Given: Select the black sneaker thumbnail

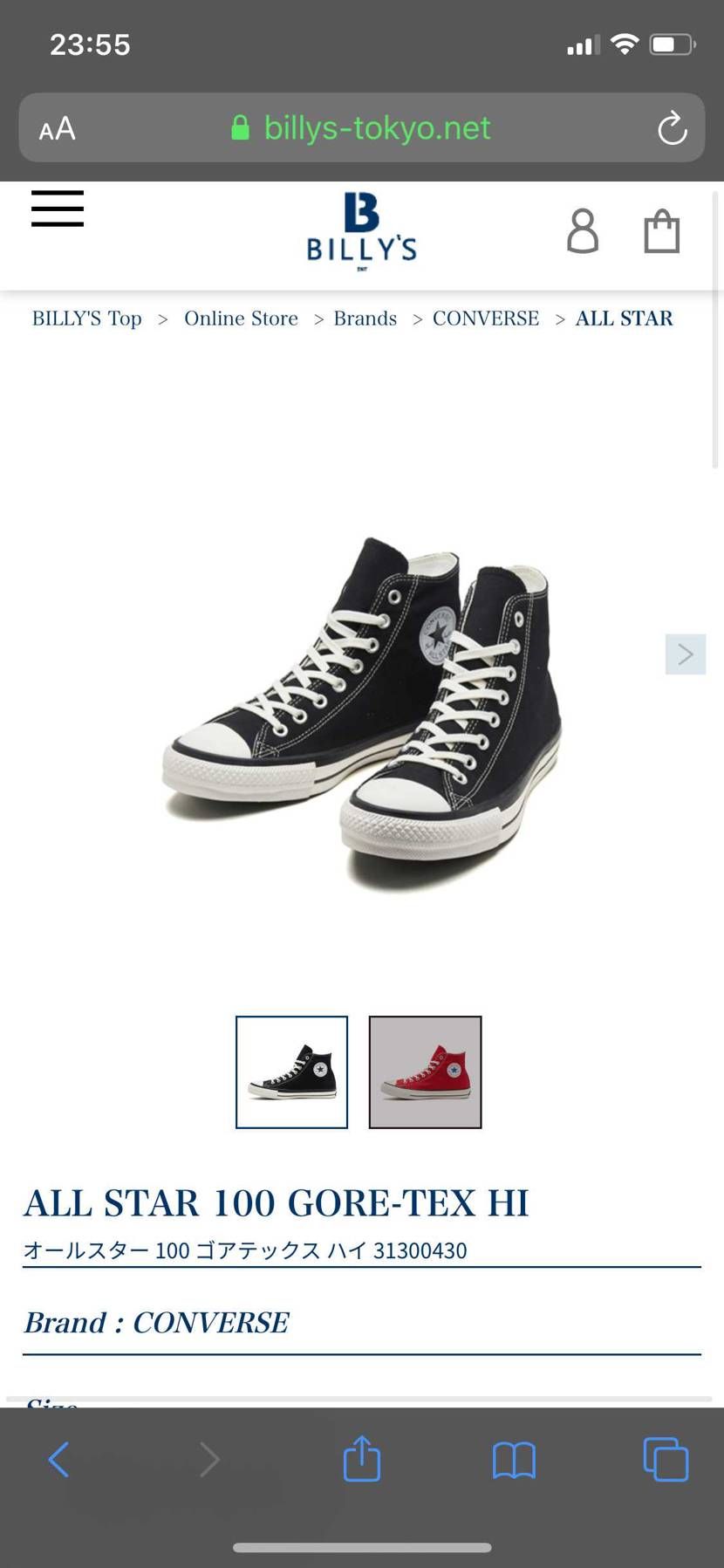Looking at the screenshot, I should [292, 1072].
